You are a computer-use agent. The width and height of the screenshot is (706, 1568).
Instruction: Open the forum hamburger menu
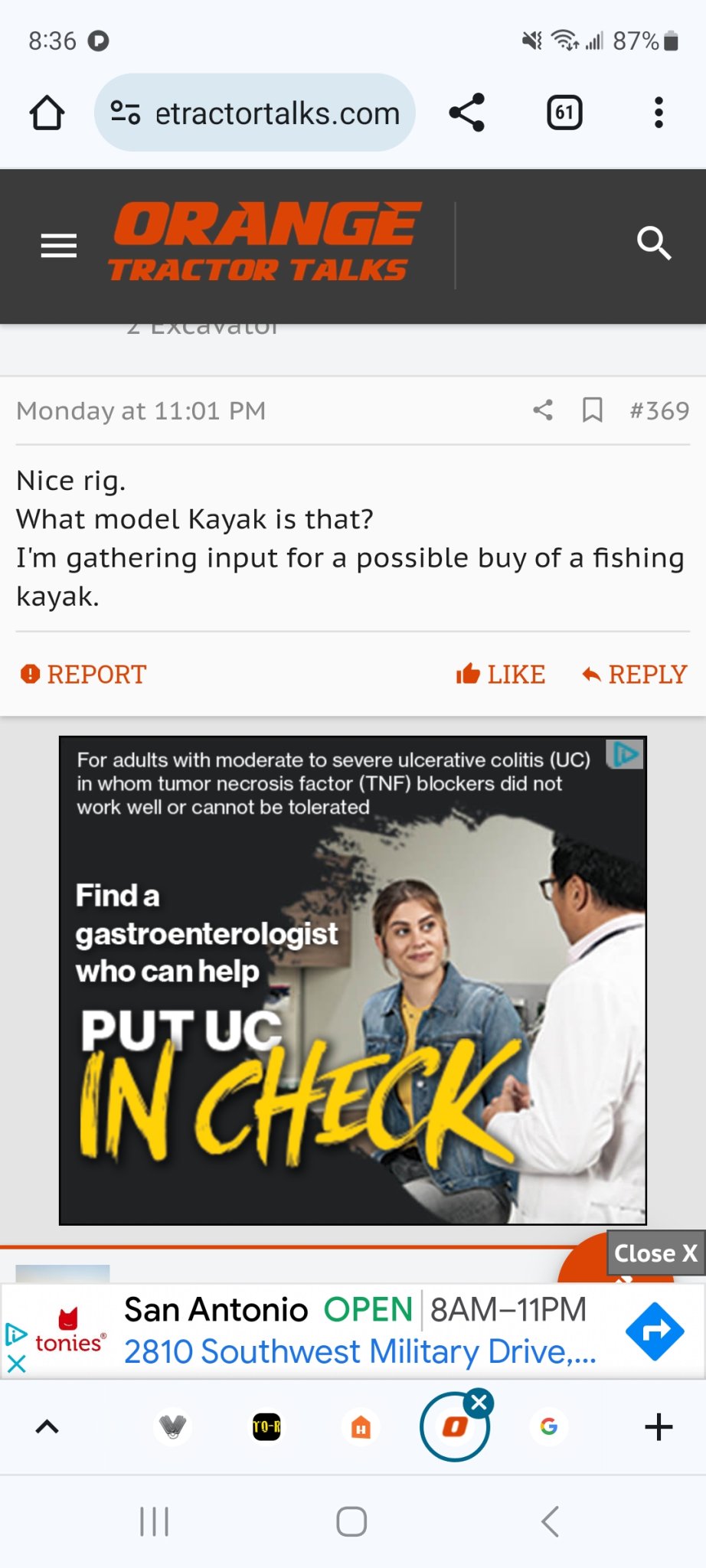[59, 246]
